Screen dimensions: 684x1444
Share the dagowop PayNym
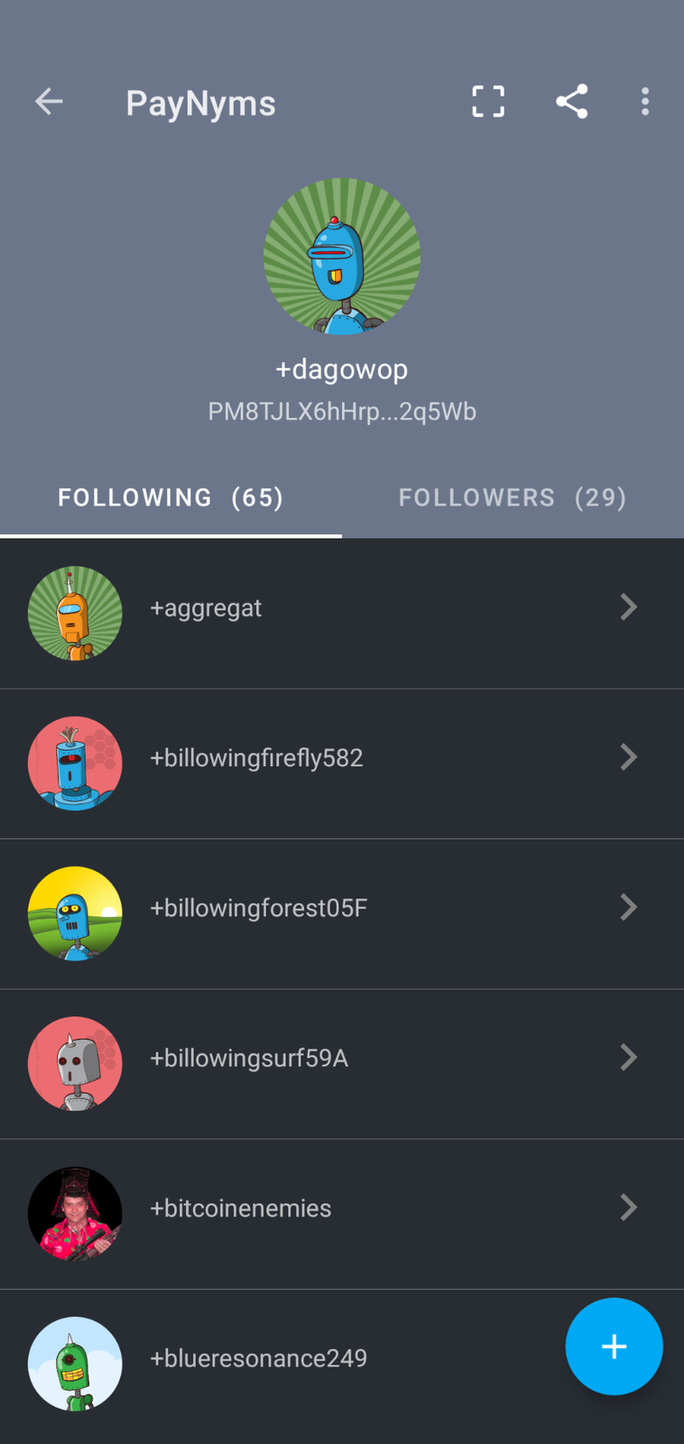571,102
